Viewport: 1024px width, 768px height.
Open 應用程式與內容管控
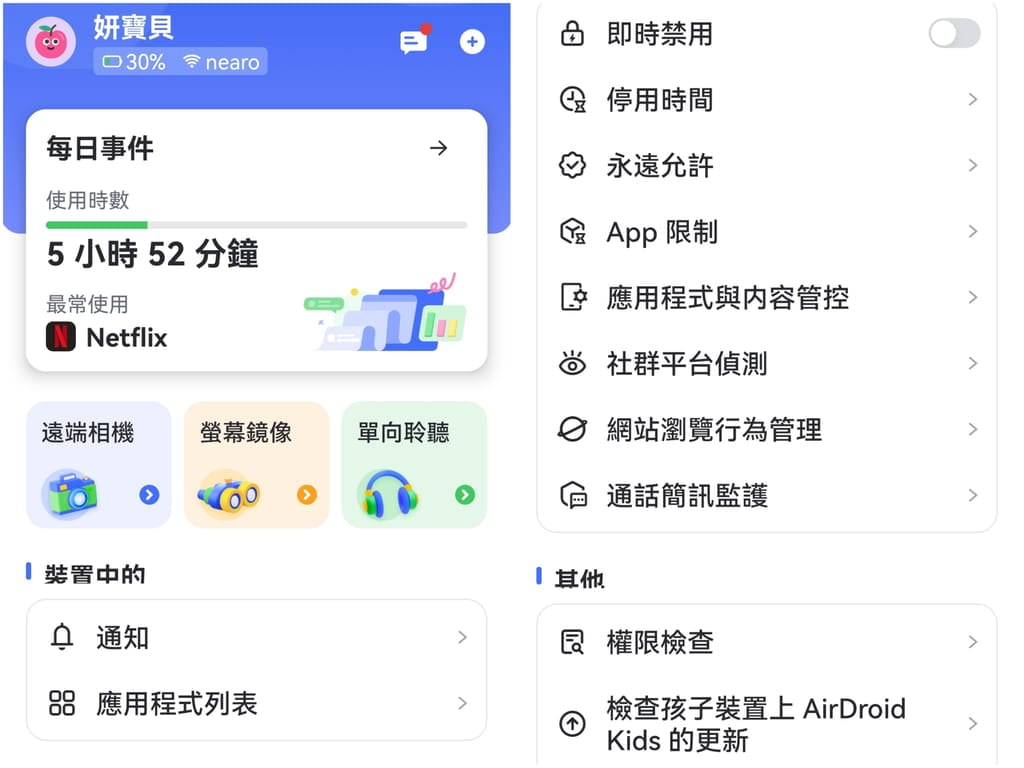click(x=766, y=298)
